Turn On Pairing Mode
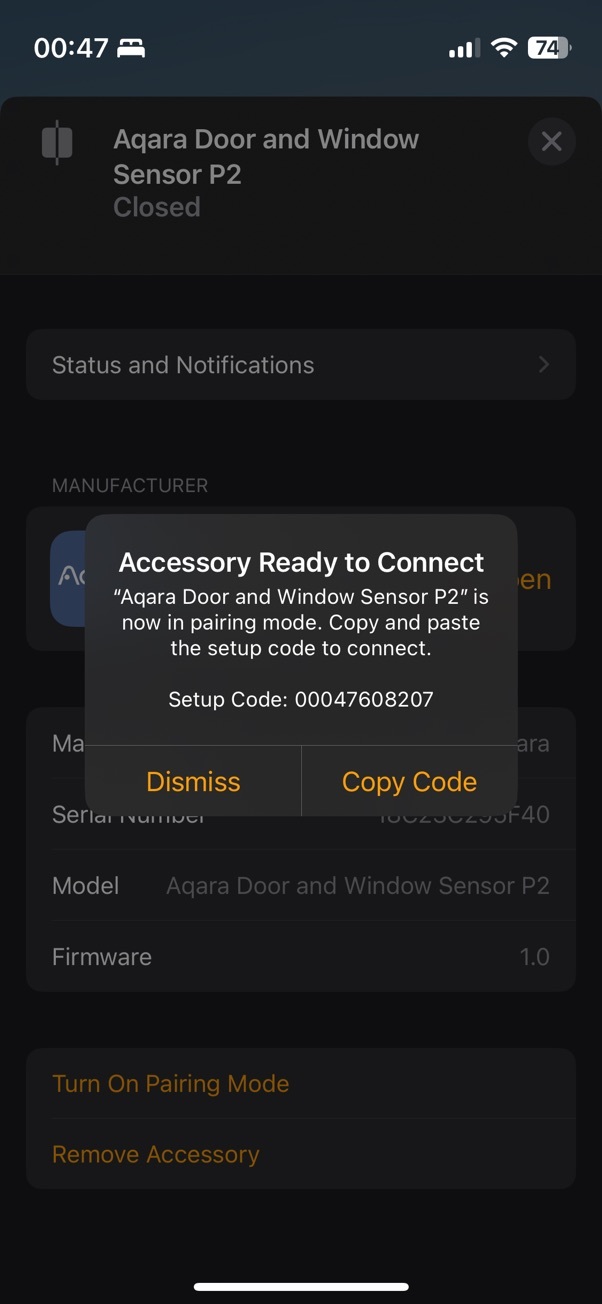The image size is (602, 1304). tap(170, 1084)
